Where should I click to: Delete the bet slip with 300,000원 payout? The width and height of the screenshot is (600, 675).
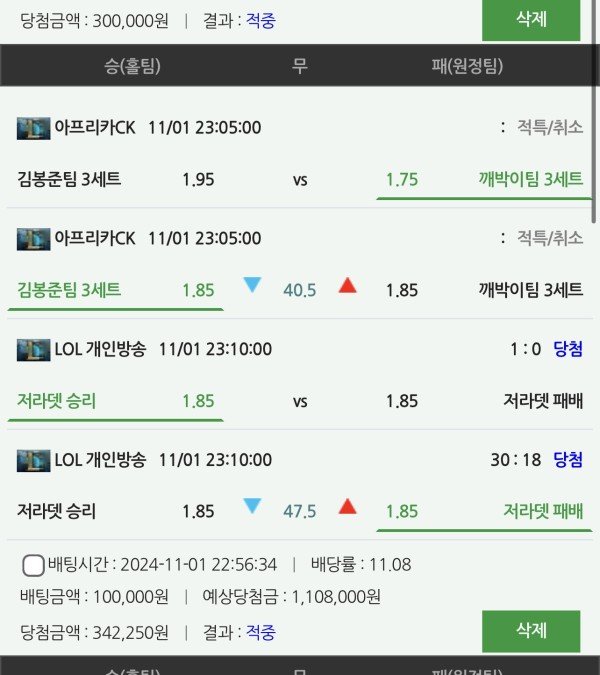pos(530,19)
